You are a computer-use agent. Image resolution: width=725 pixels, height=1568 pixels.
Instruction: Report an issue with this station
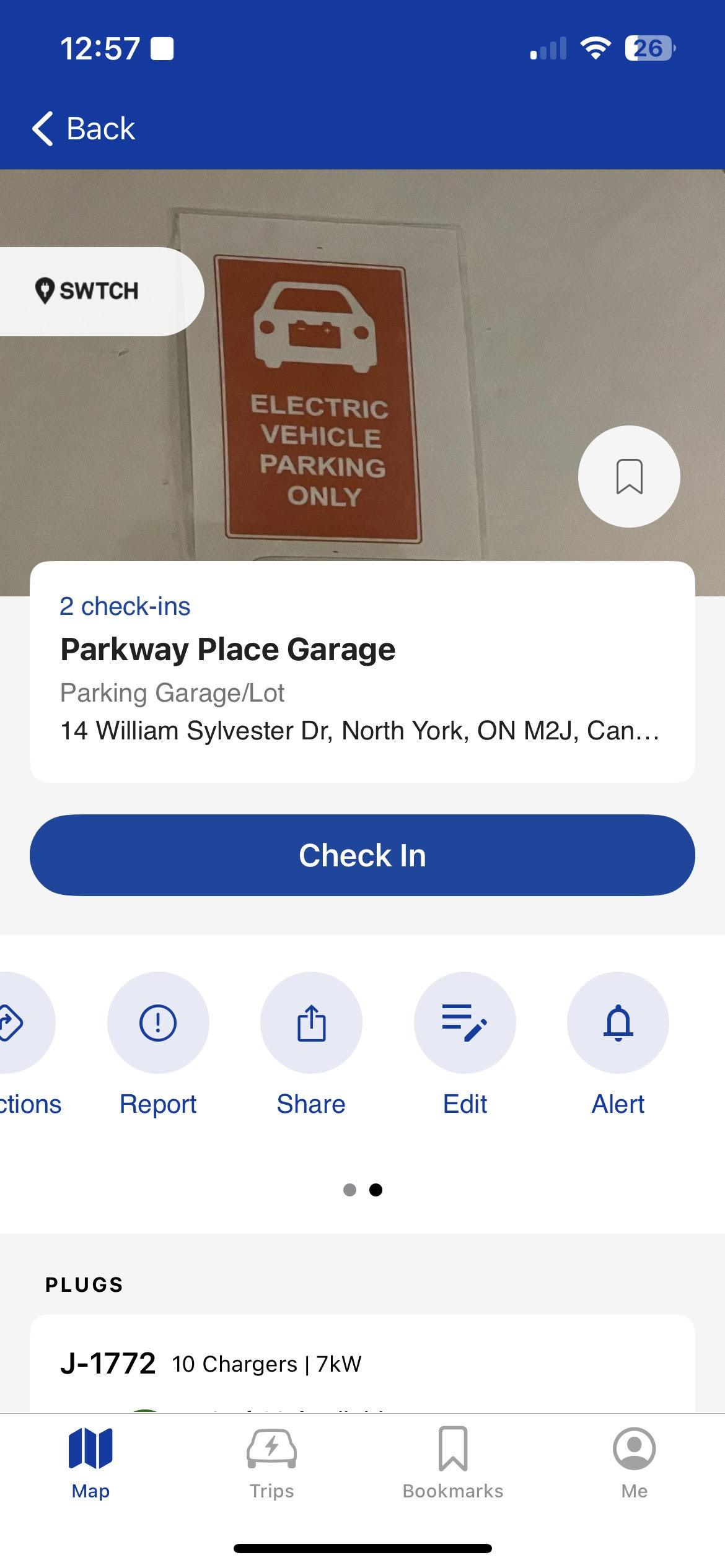[x=158, y=1023]
